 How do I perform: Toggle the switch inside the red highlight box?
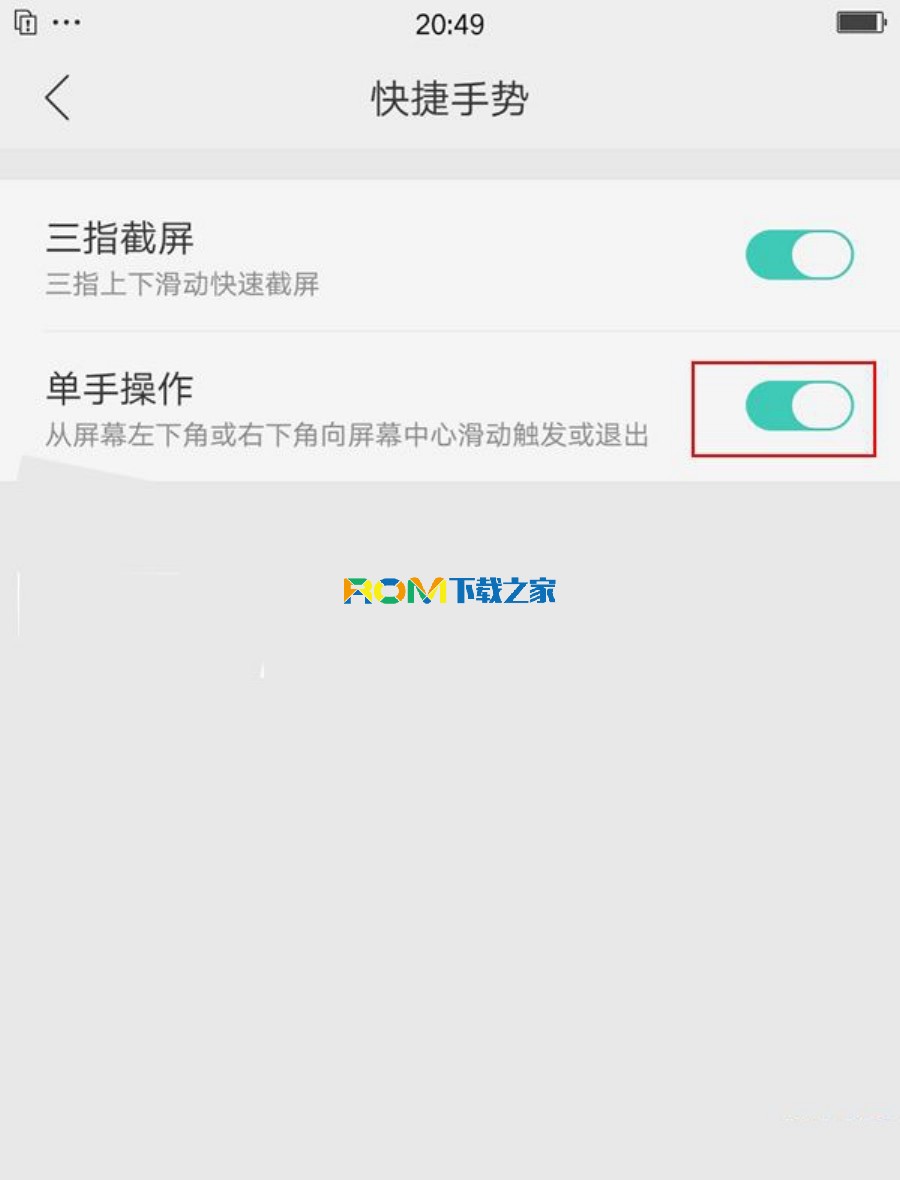pyautogui.click(x=799, y=406)
